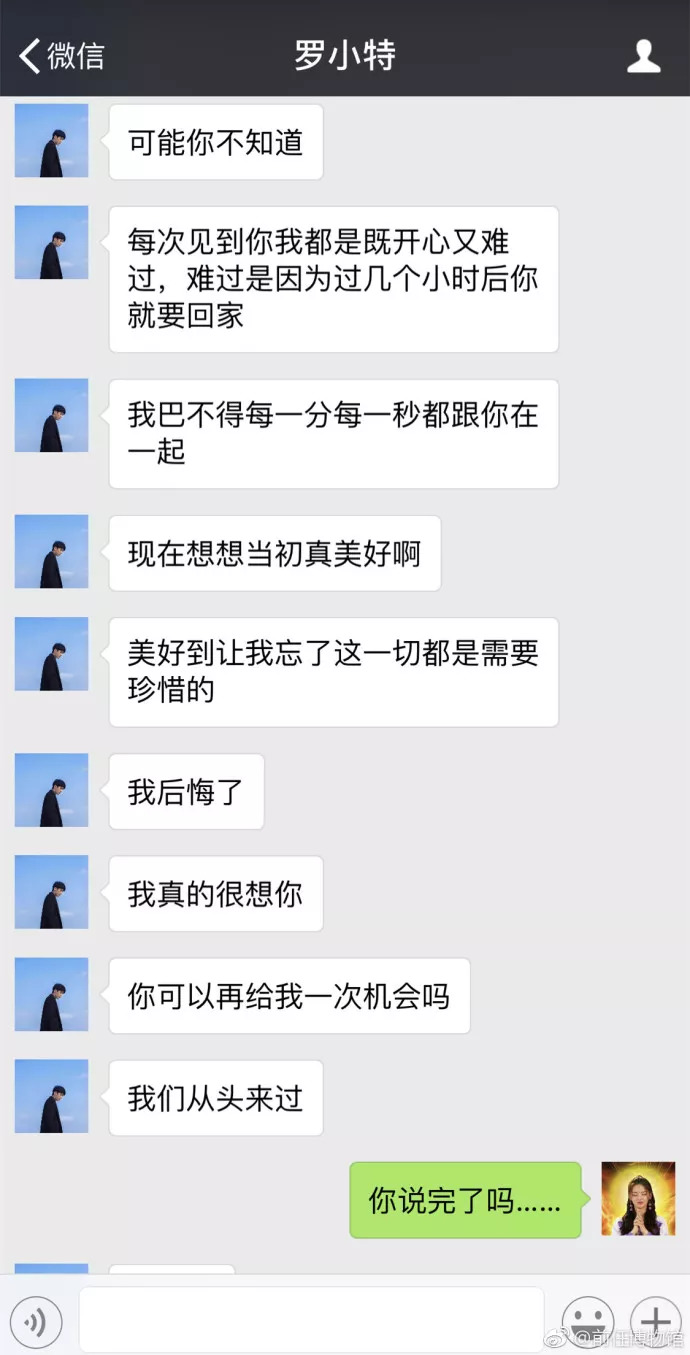Switch to voice message input
This screenshot has height=1355, width=690.
[37, 1322]
